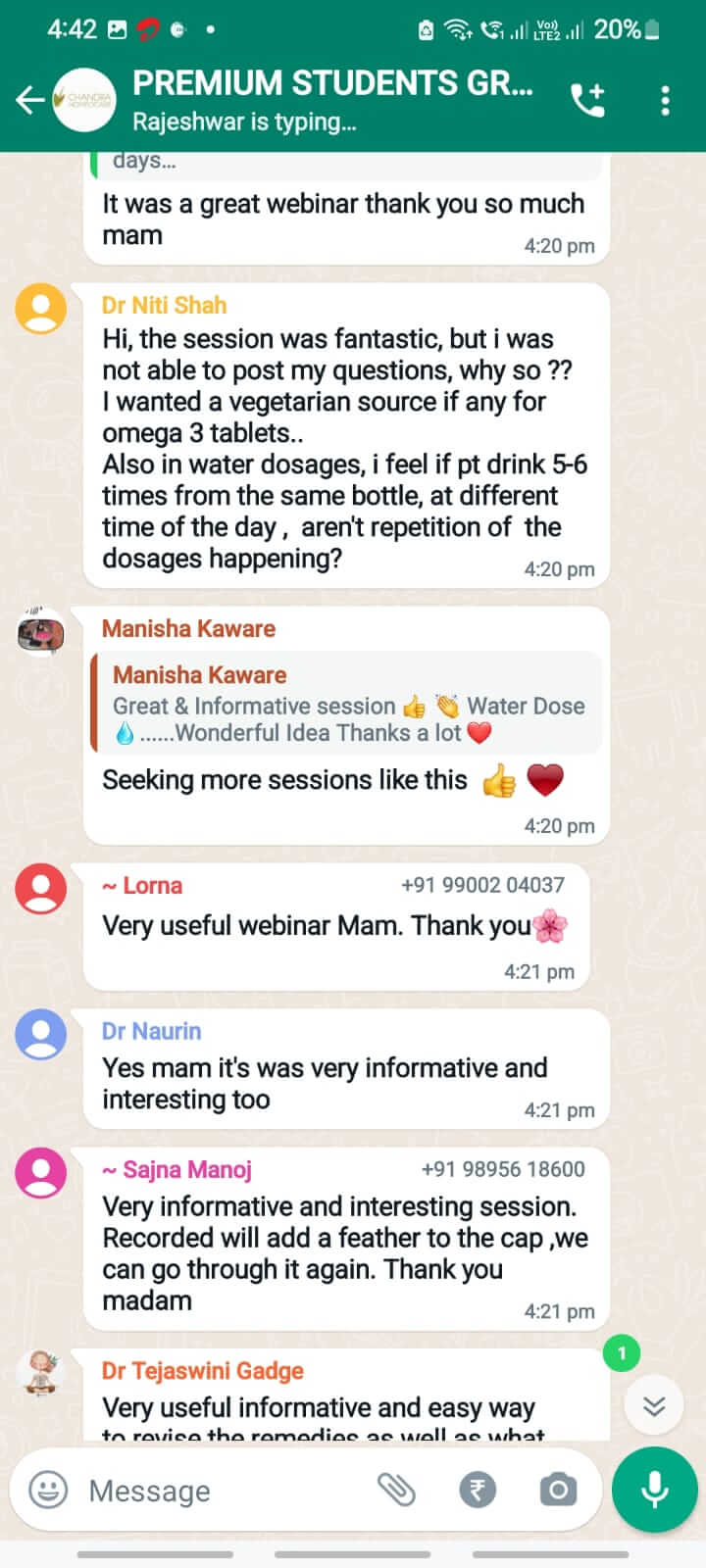Open the overflow menu

pyautogui.click(x=666, y=100)
